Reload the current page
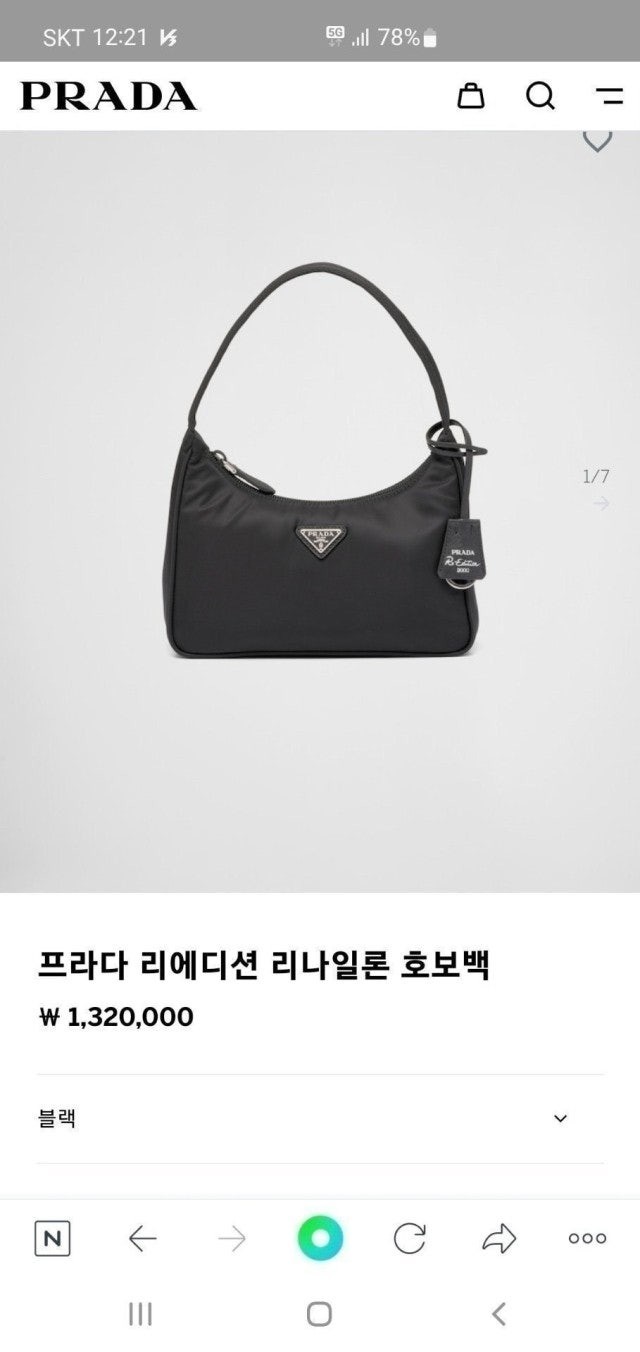The image size is (640, 1352). [x=409, y=1239]
